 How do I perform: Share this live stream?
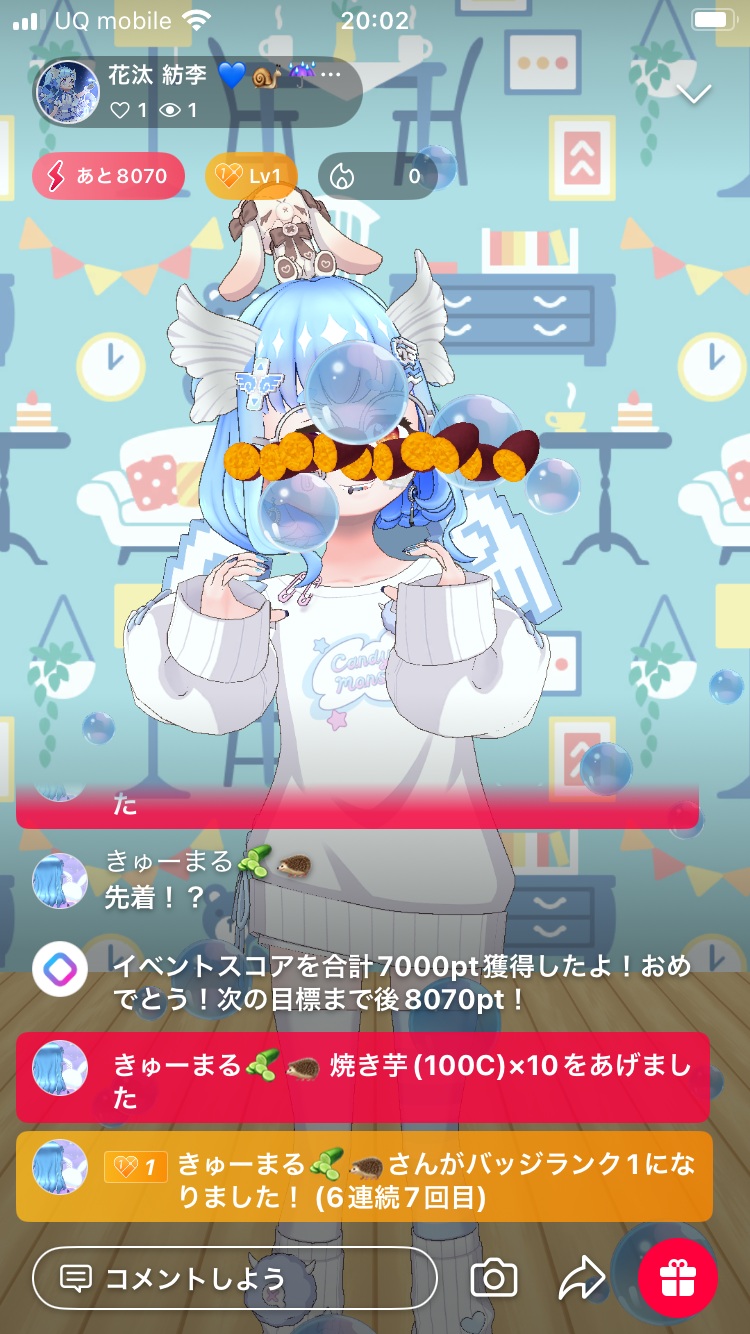pos(581,1277)
